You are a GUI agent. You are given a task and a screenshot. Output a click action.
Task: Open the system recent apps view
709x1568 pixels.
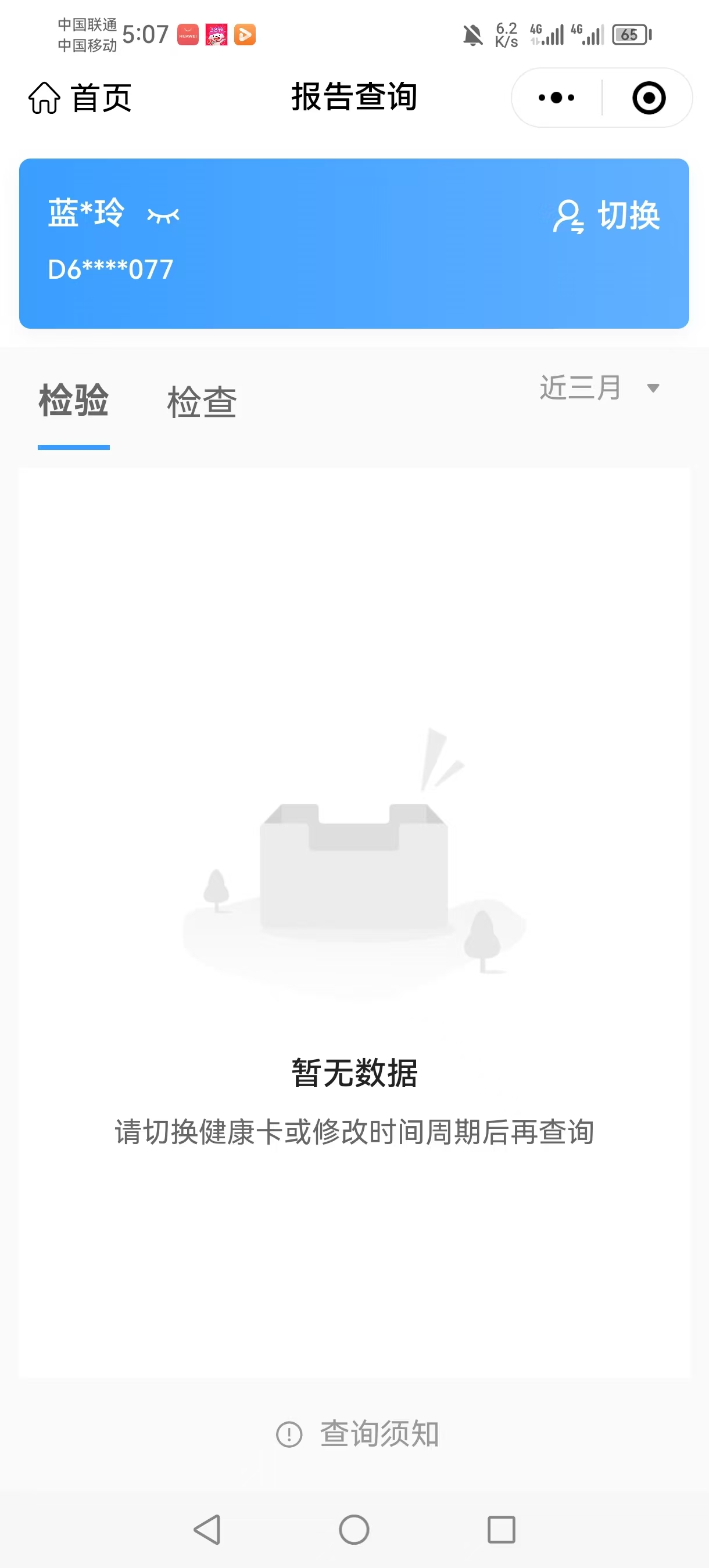coord(502,1529)
